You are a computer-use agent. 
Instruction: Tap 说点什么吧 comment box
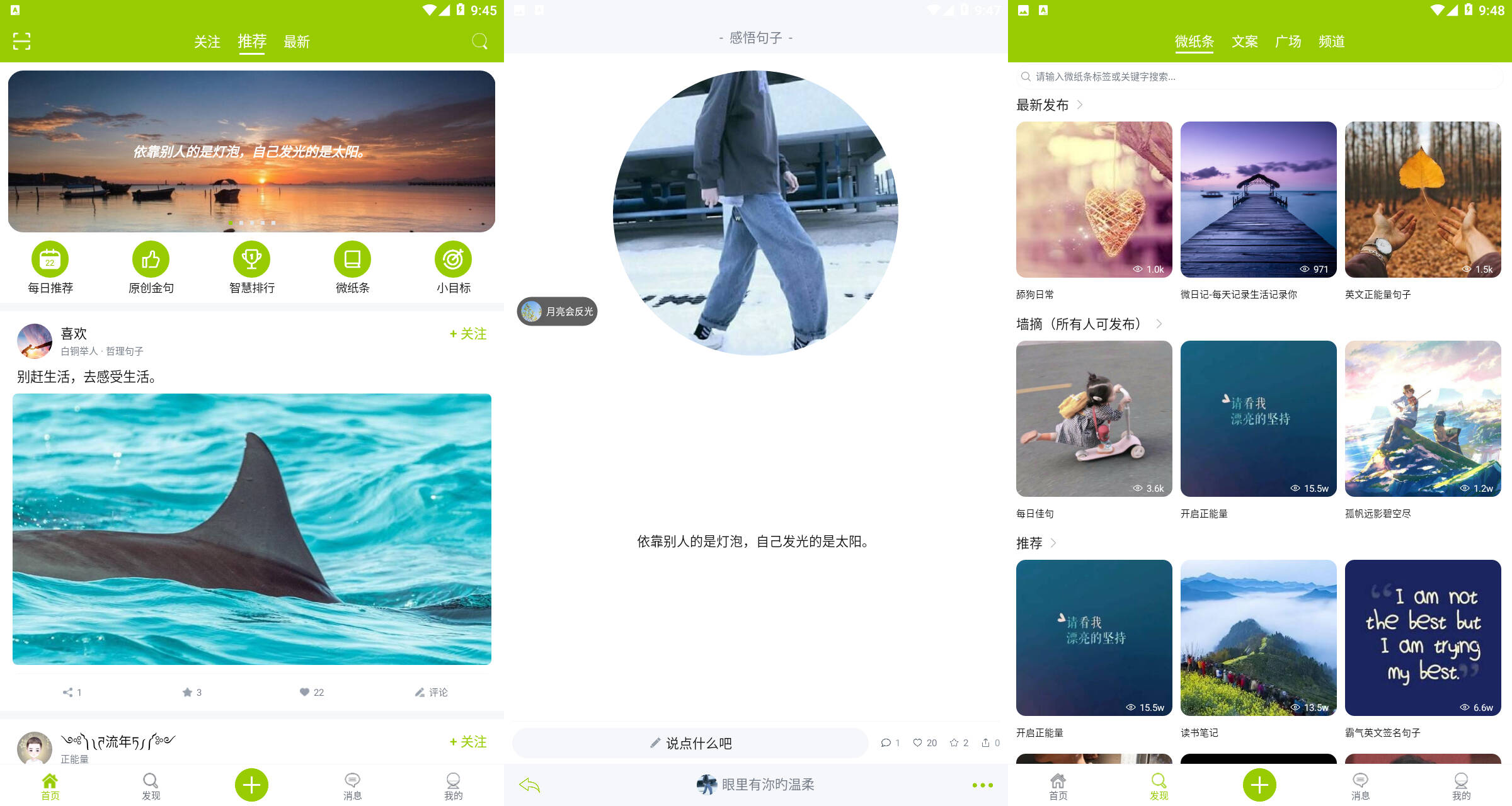click(x=690, y=743)
